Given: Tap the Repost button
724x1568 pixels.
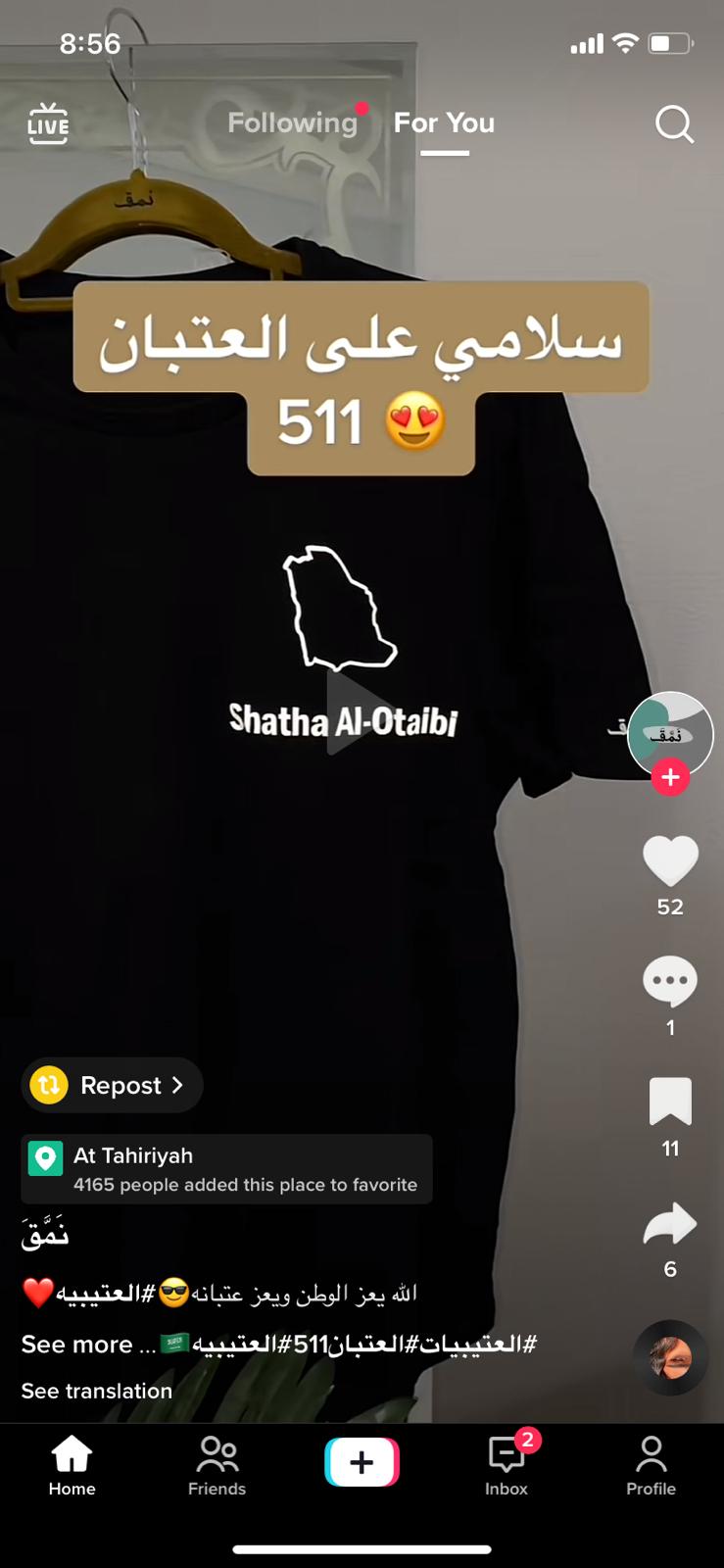Looking at the screenshot, I should [112, 1085].
